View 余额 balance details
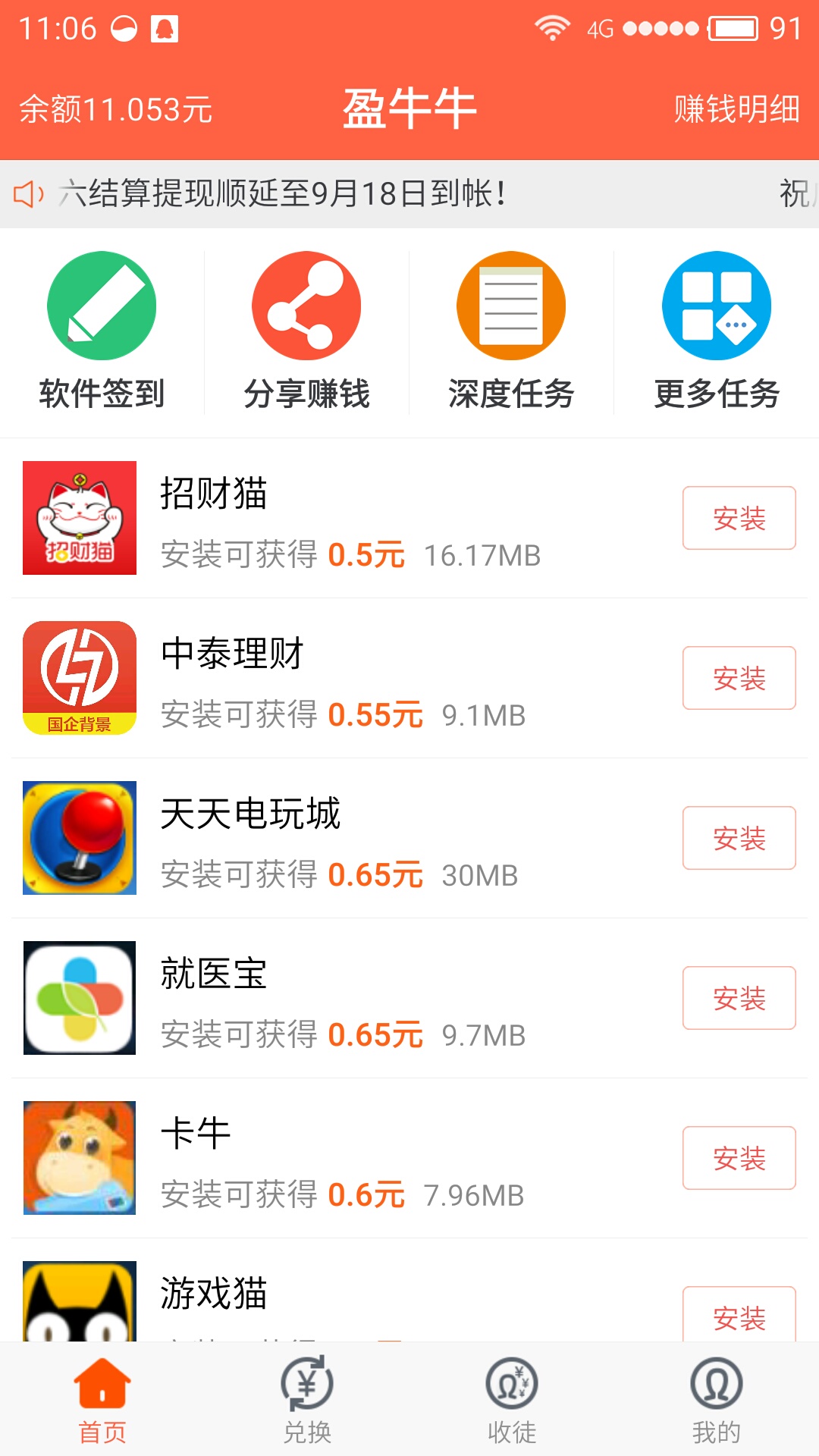 [115, 109]
